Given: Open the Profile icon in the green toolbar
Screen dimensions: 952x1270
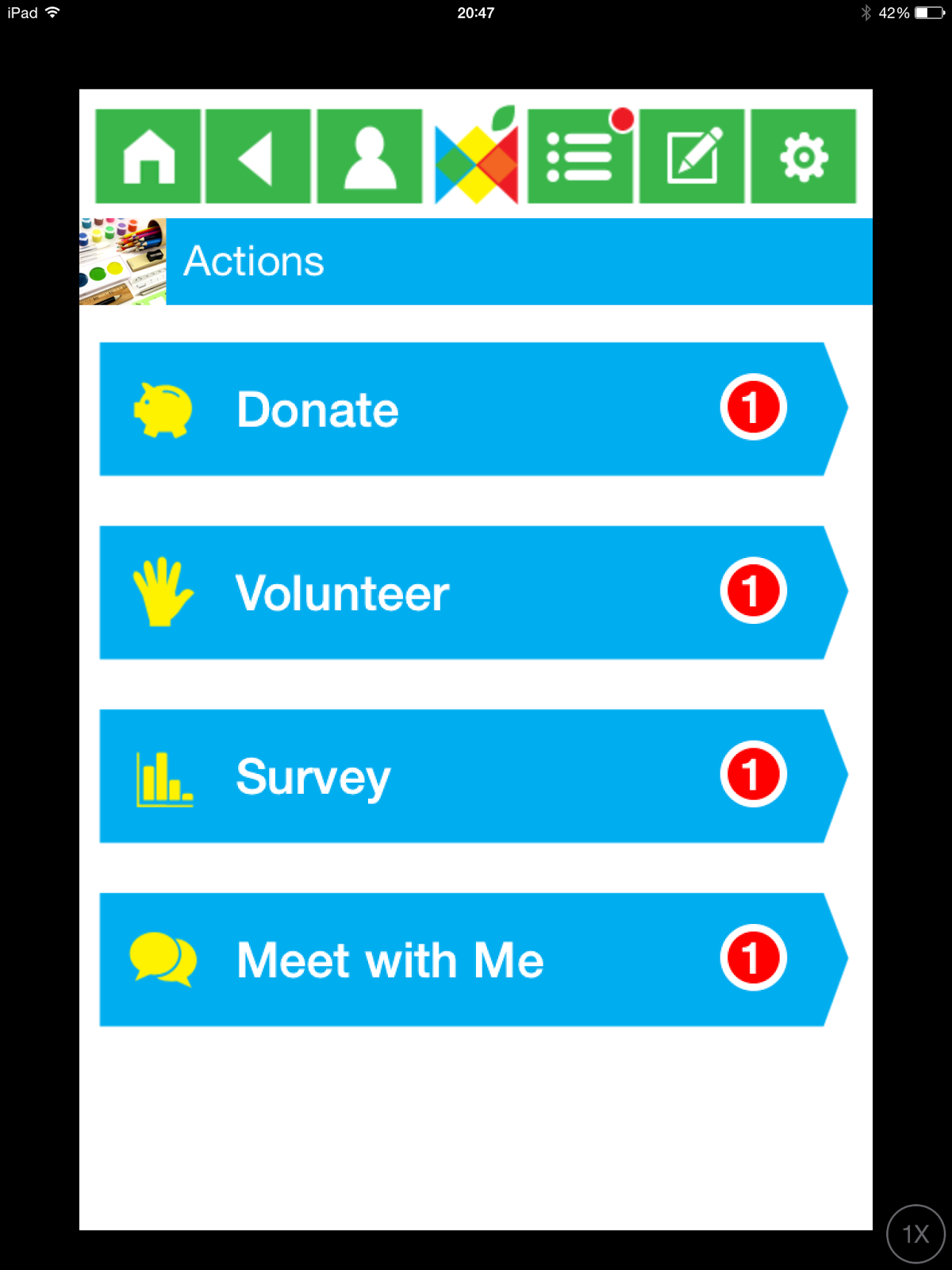Looking at the screenshot, I should click(x=370, y=156).
